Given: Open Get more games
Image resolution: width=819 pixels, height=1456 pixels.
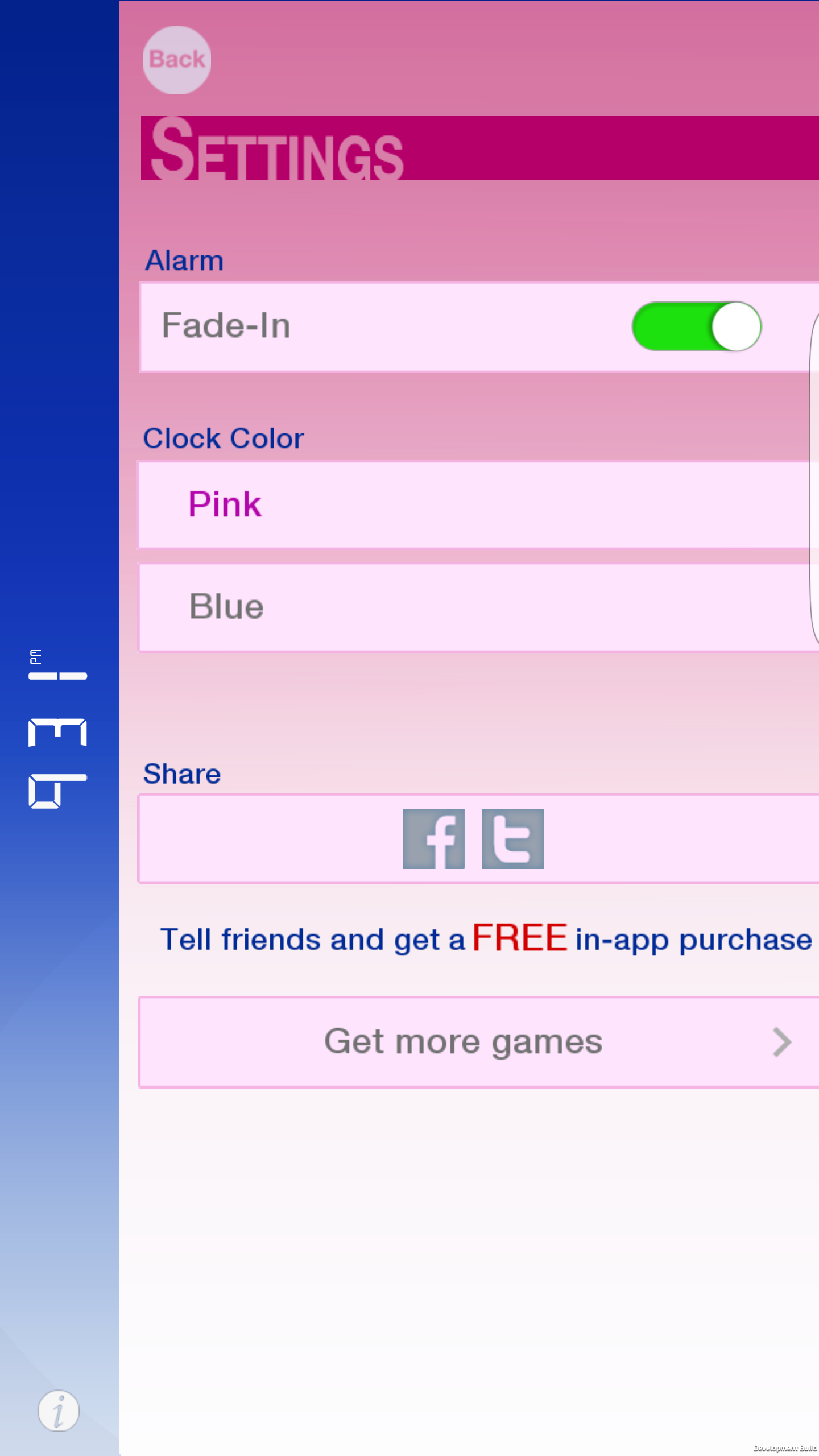Looking at the screenshot, I should pos(478,1042).
